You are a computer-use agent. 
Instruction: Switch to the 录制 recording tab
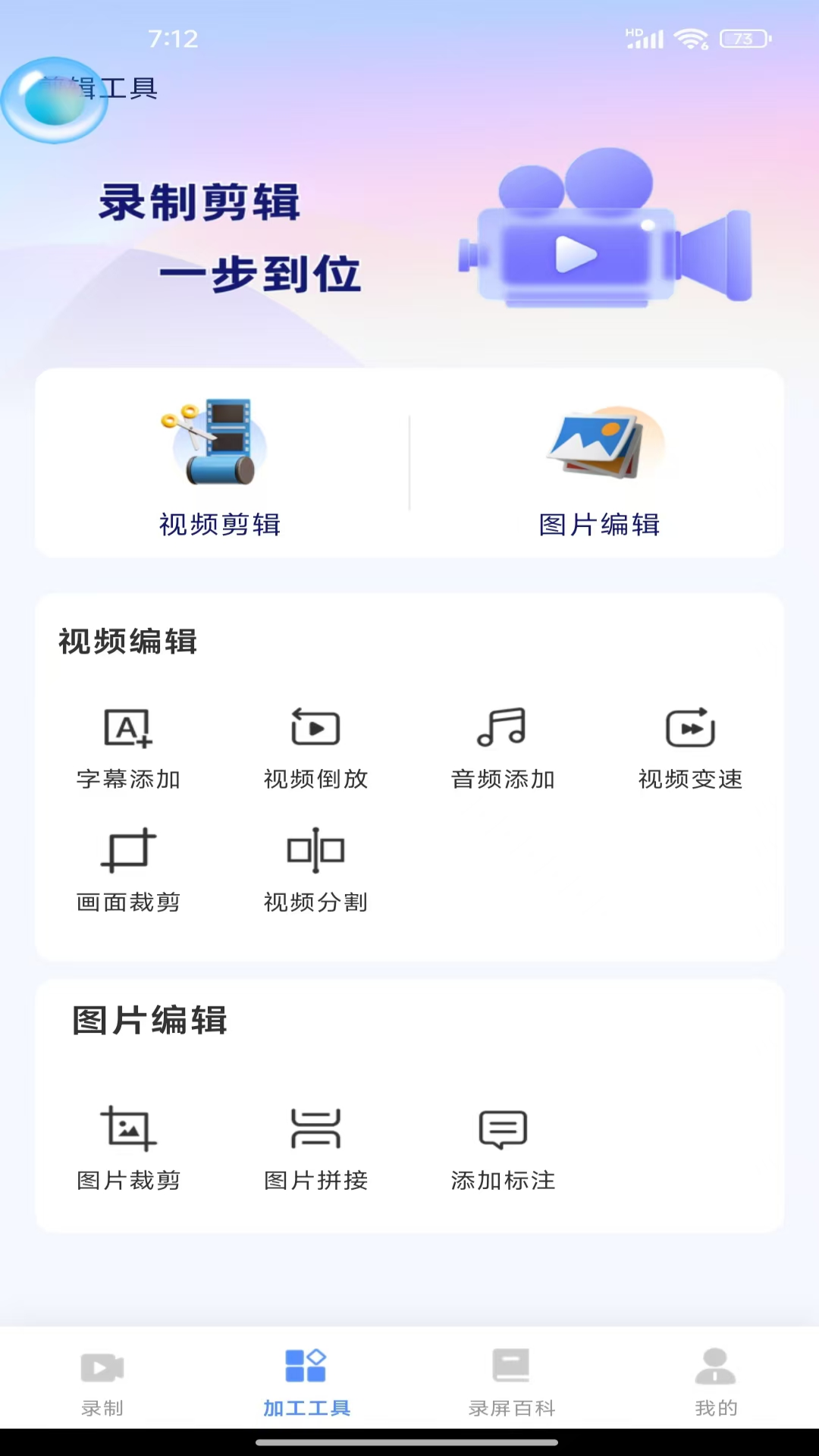[x=102, y=1384]
